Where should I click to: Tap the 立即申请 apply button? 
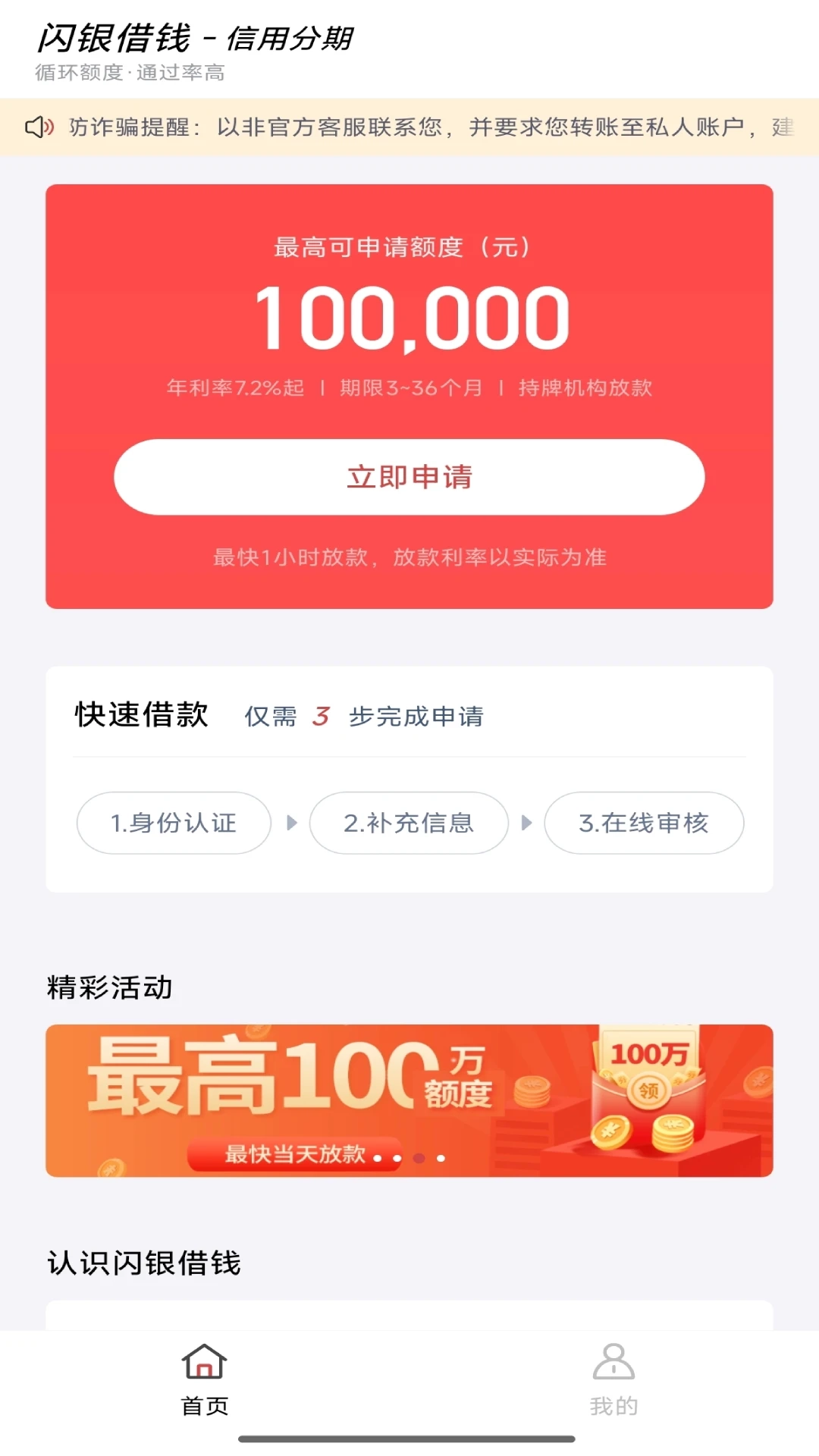[x=409, y=477]
